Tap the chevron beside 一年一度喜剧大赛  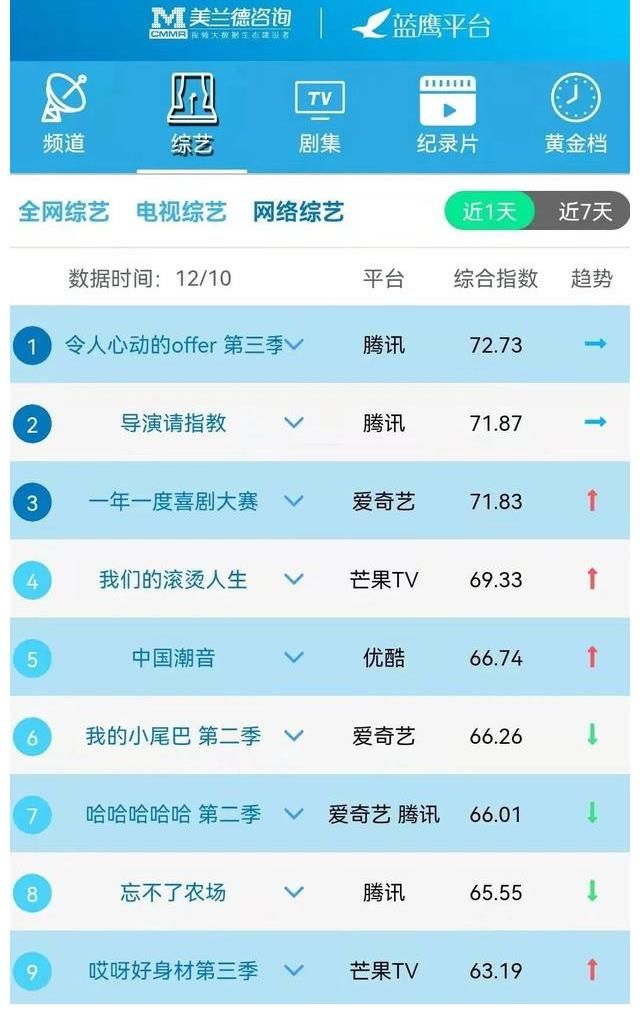pos(294,501)
